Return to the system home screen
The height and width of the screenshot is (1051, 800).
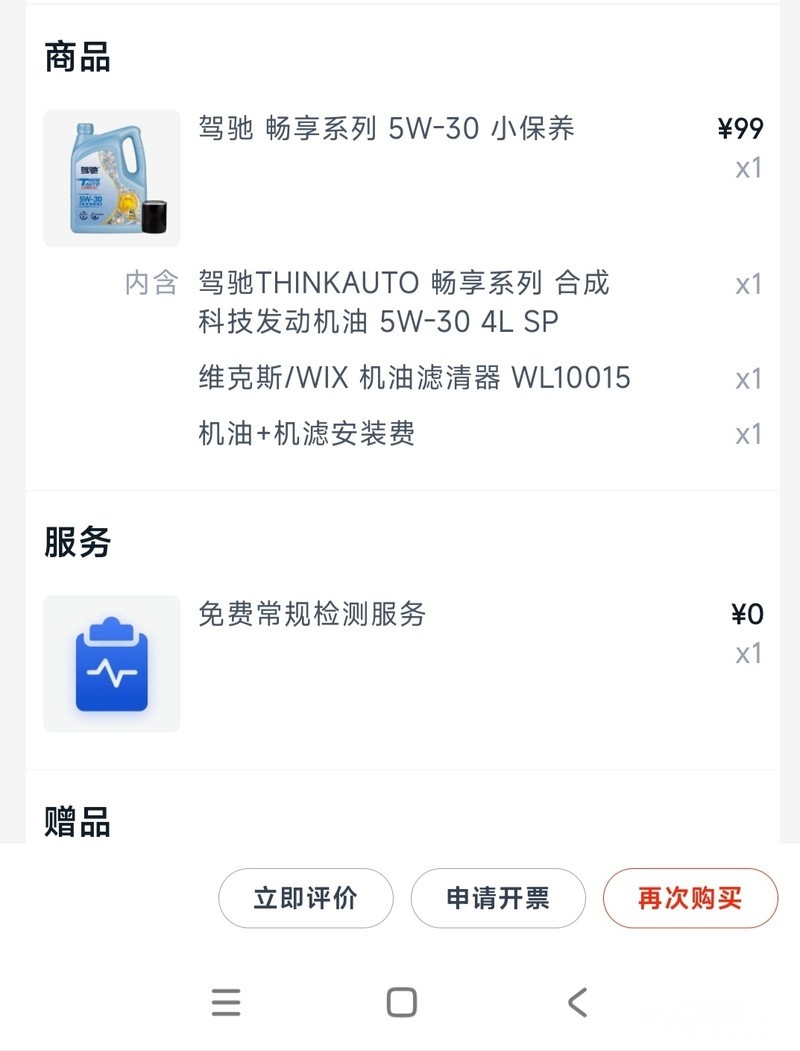coord(401,1002)
